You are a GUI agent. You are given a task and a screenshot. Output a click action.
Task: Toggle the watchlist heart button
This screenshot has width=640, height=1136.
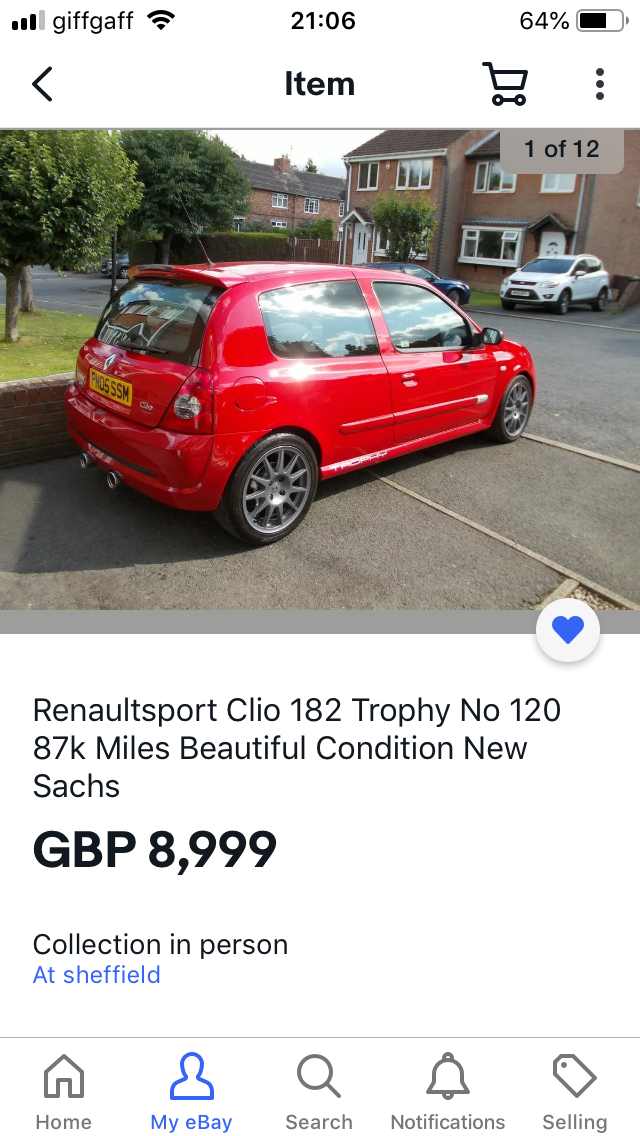[x=567, y=630]
